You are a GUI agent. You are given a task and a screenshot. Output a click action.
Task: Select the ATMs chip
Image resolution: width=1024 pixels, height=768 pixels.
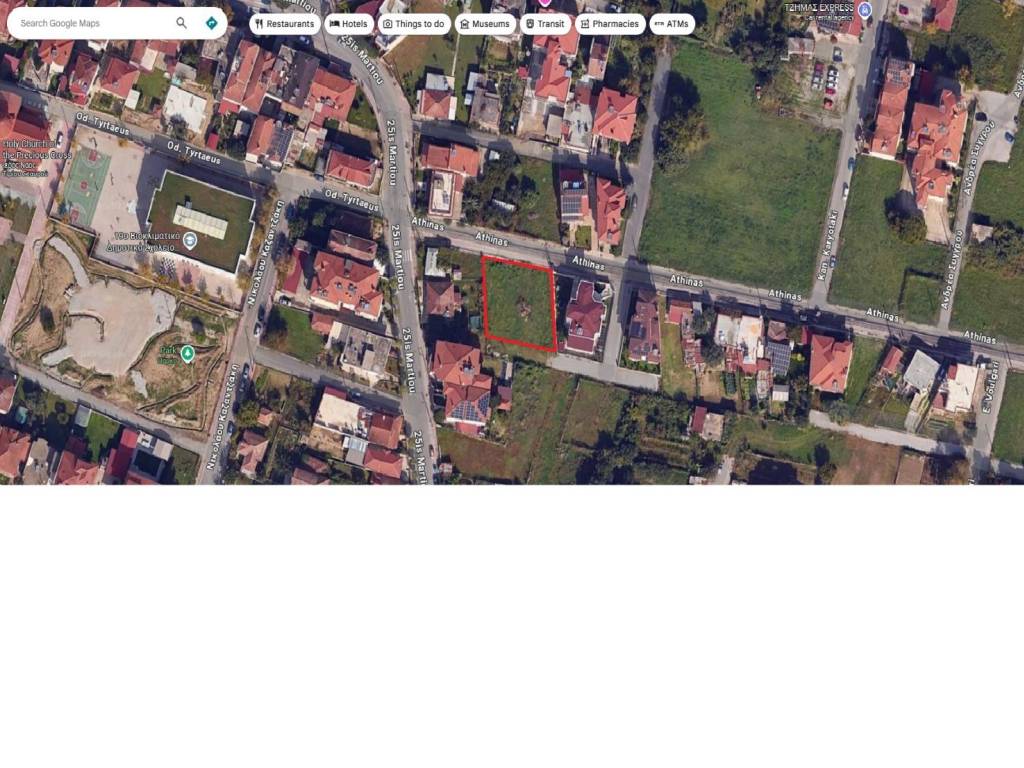(672, 24)
